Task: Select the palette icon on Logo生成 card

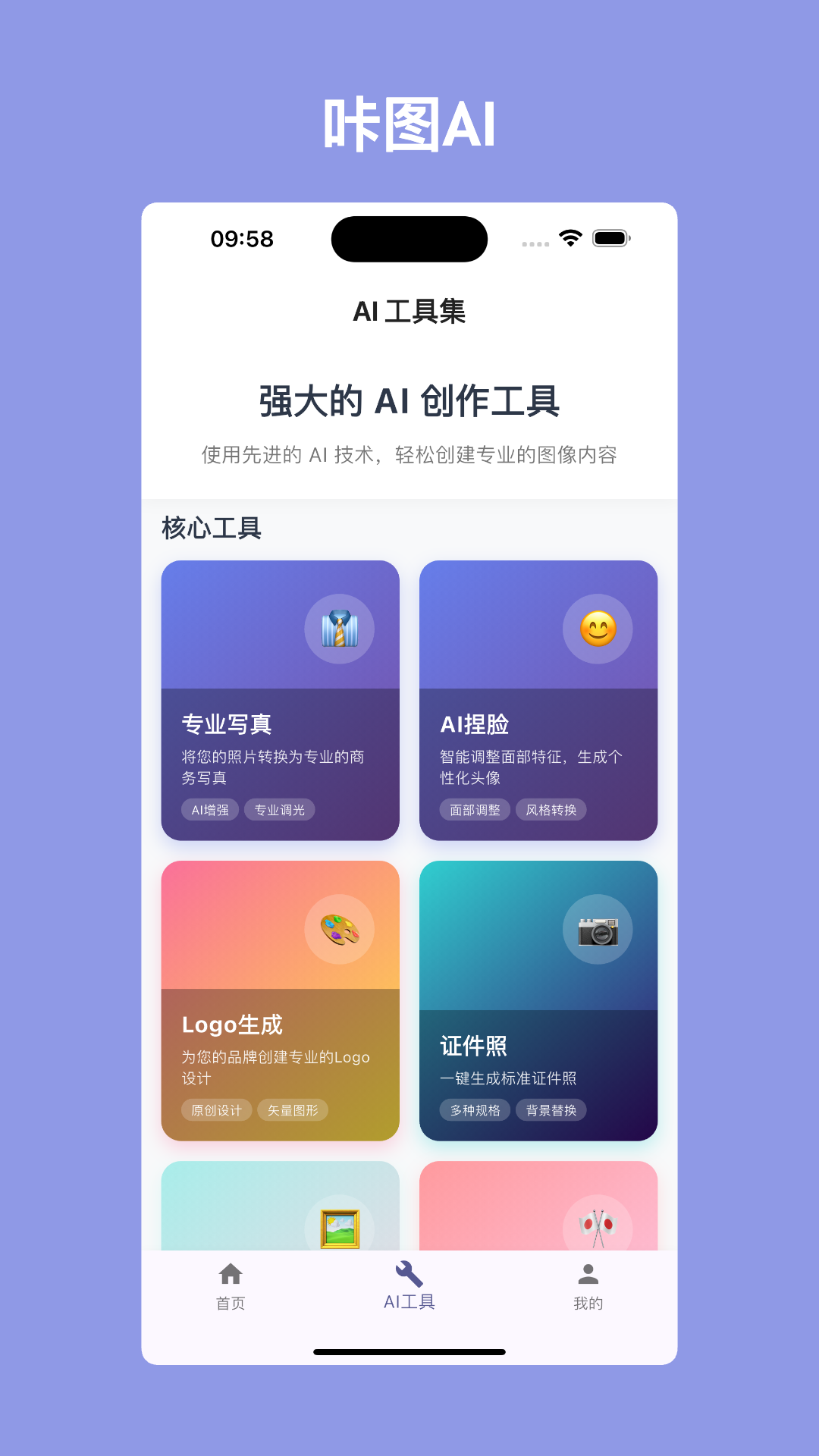Action: [341, 928]
